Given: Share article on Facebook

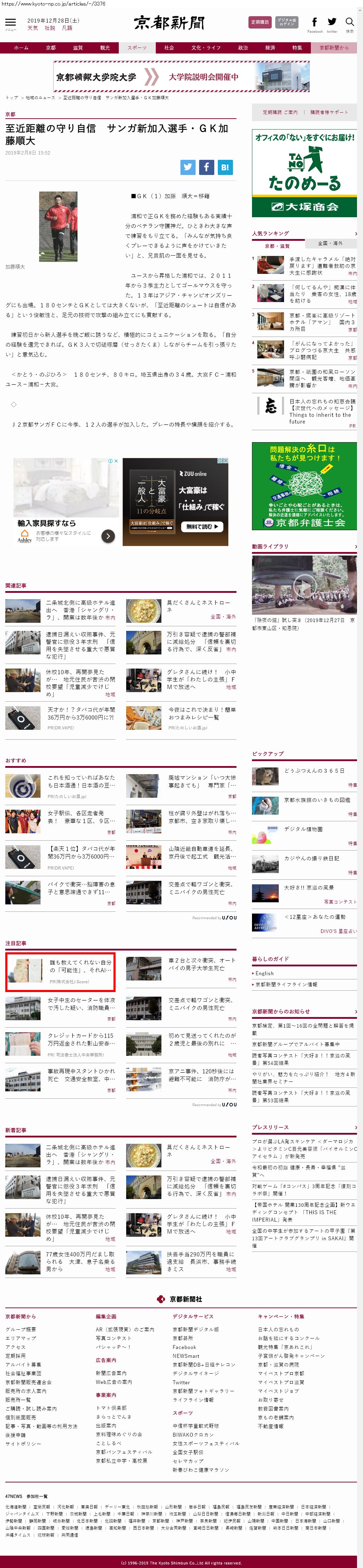Looking at the screenshot, I should 207,167.
